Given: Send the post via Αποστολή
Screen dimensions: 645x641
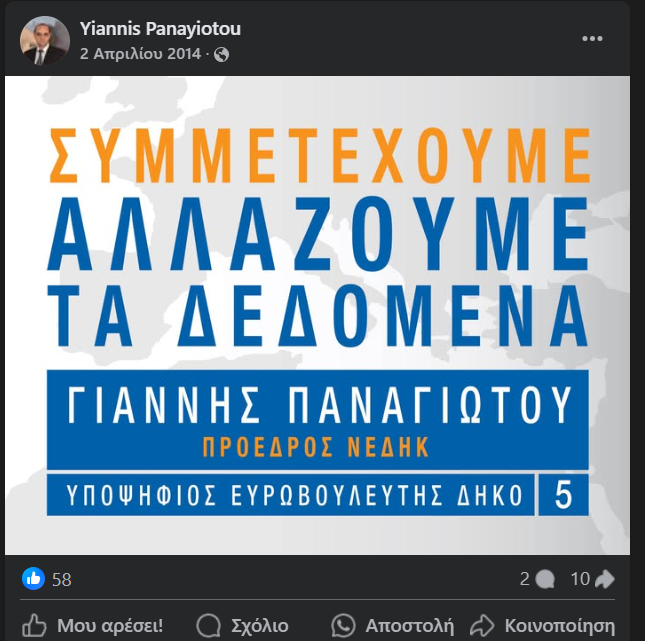Looking at the screenshot, I should point(394,625).
